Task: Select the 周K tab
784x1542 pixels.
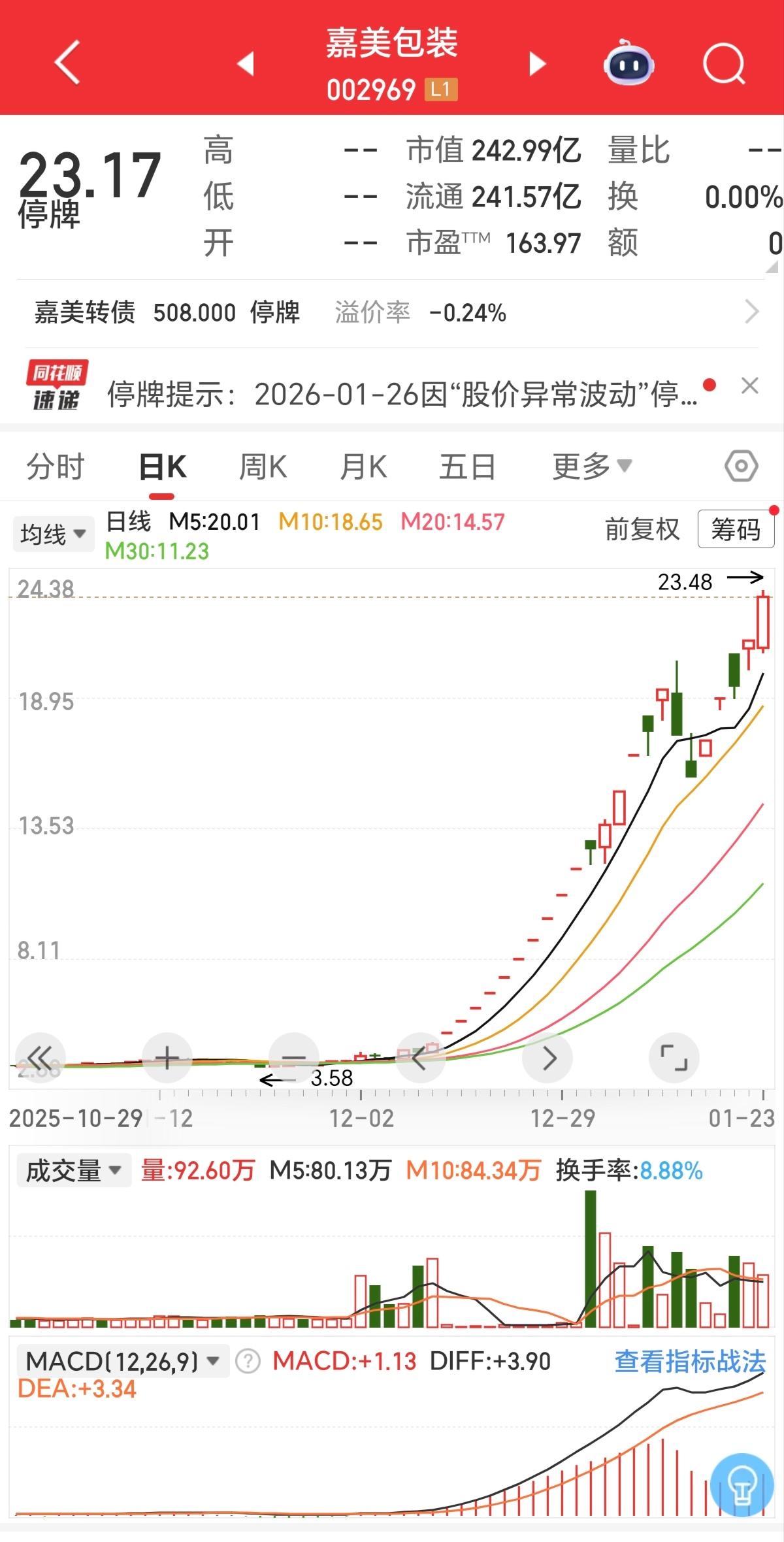Action: (x=263, y=467)
